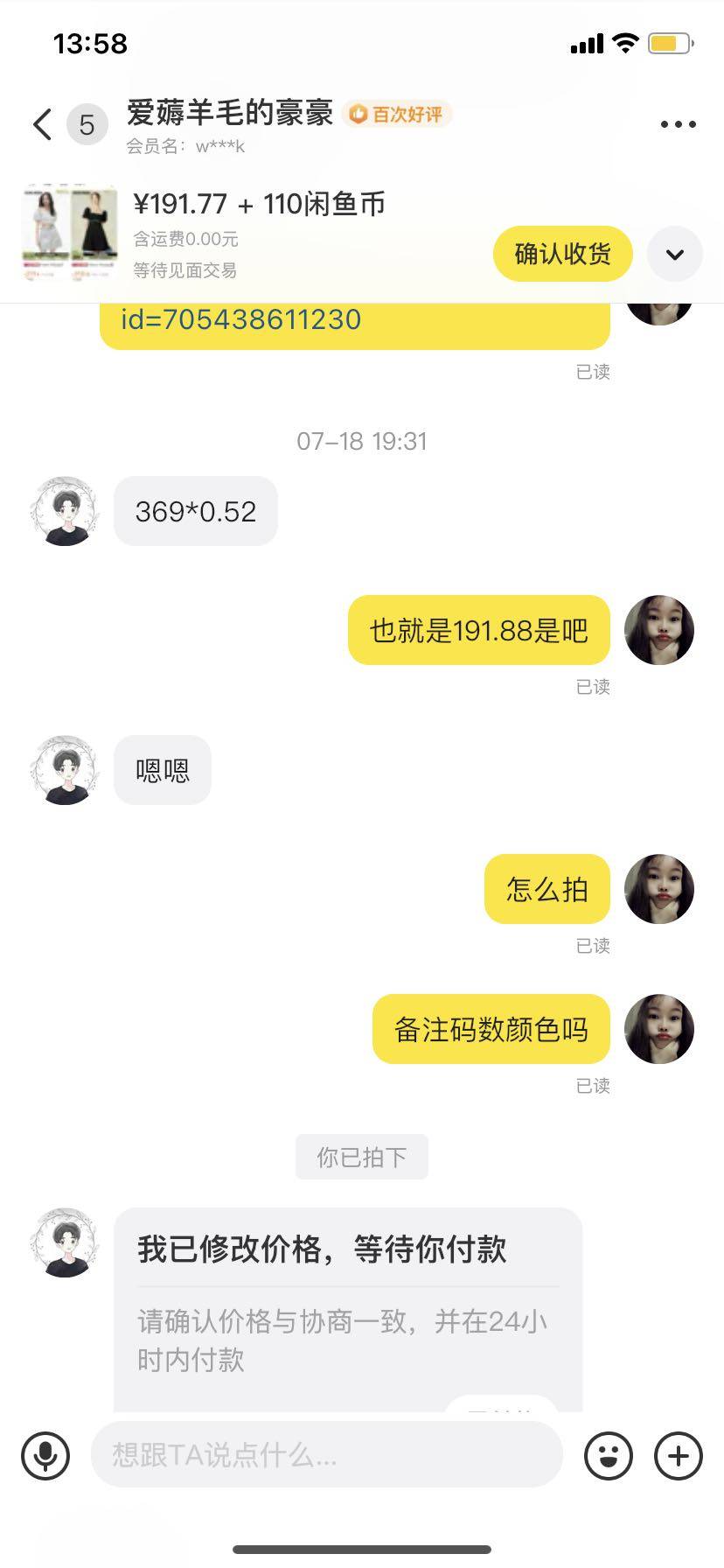The height and width of the screenshot is (1568, 724).
Task: Open the 百次好评 badge
Action: tap(398, 115)
